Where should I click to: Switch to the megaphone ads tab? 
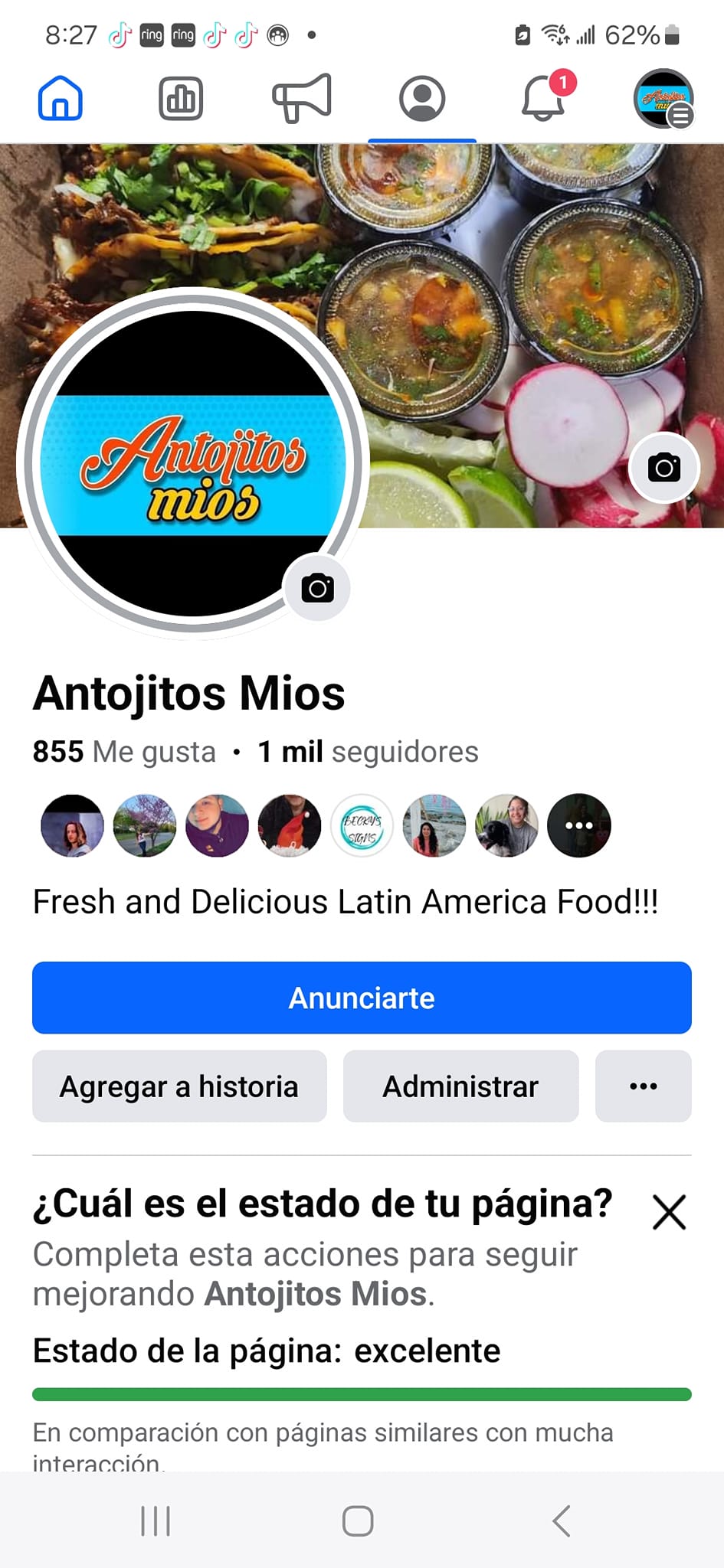click(x=302, y=99)
